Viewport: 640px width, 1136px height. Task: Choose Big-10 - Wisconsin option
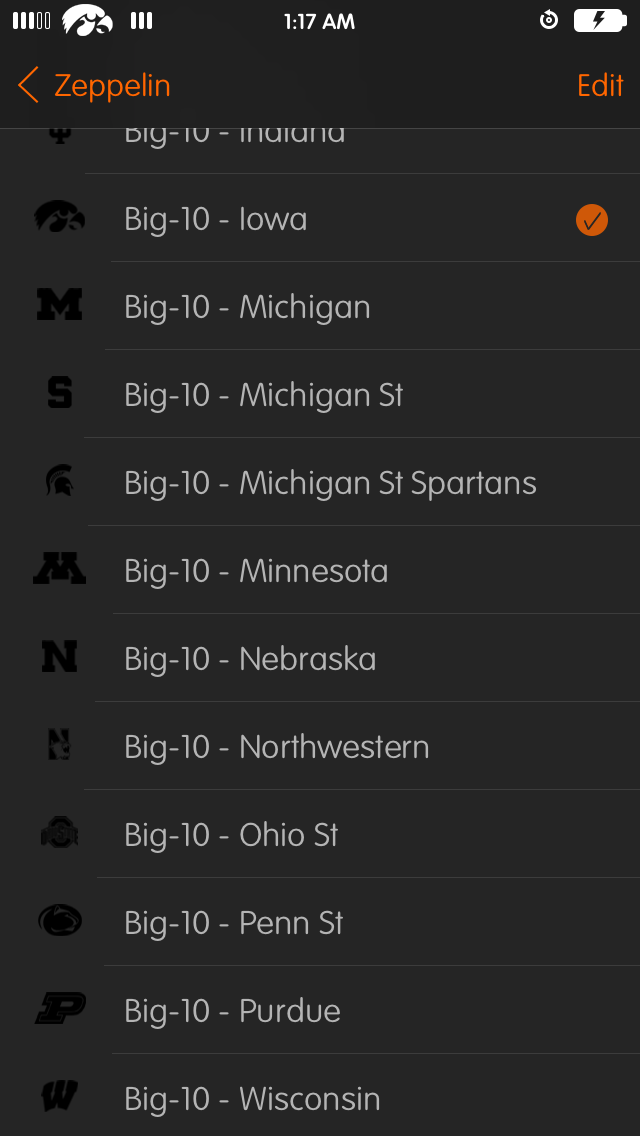point(320,1095)
